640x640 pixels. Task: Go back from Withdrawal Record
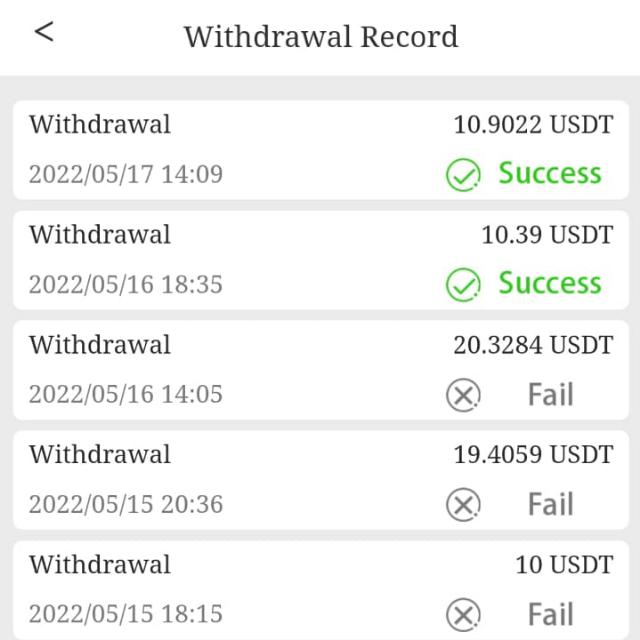tap(43, 32)
